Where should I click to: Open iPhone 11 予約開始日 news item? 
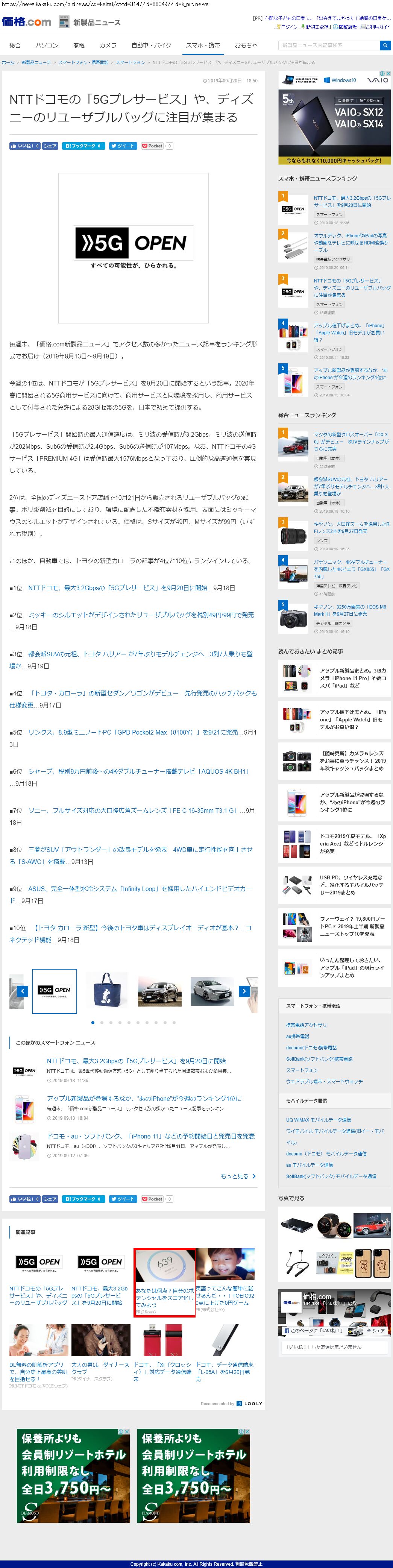point(151,1136)
